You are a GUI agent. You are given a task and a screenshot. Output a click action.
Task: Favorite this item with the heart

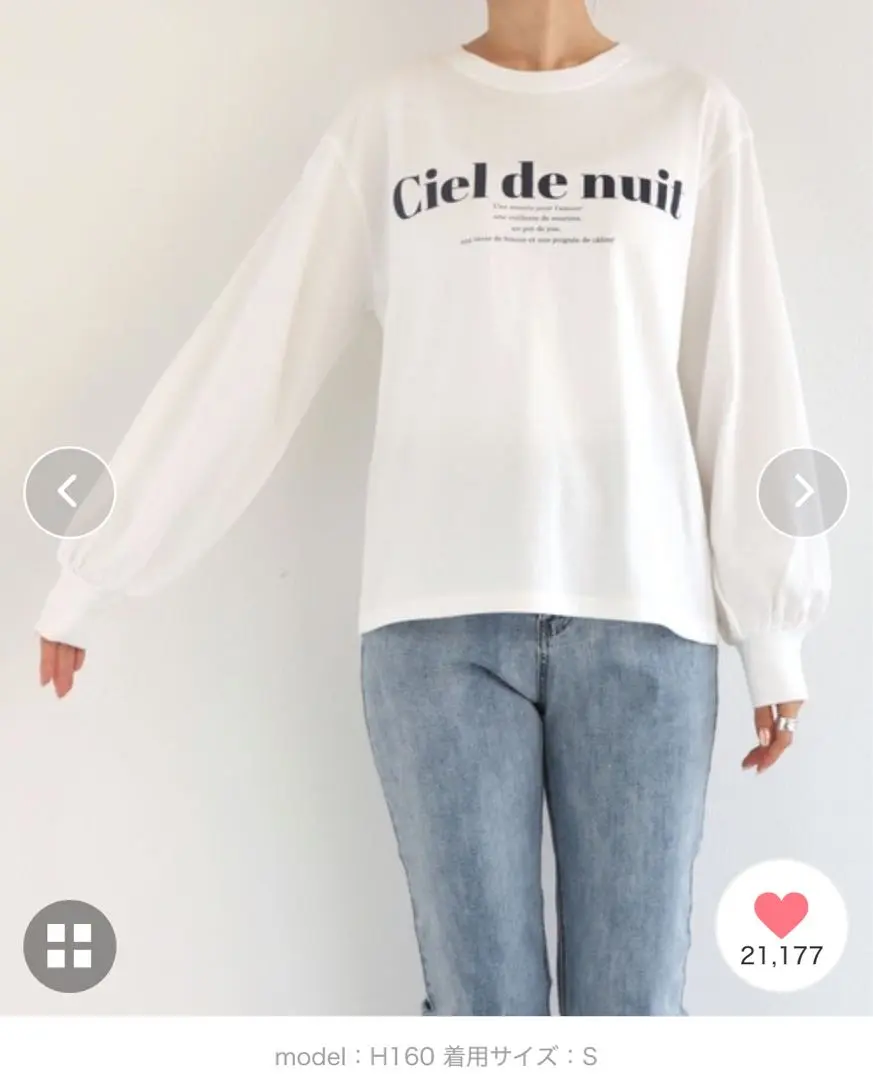pos(781,916)
